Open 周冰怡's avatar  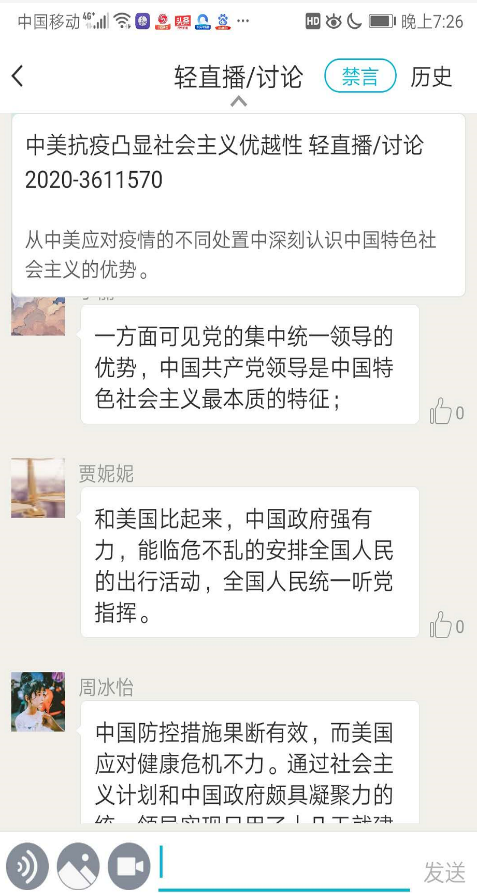pyautogui.click(x=38, y=702)
